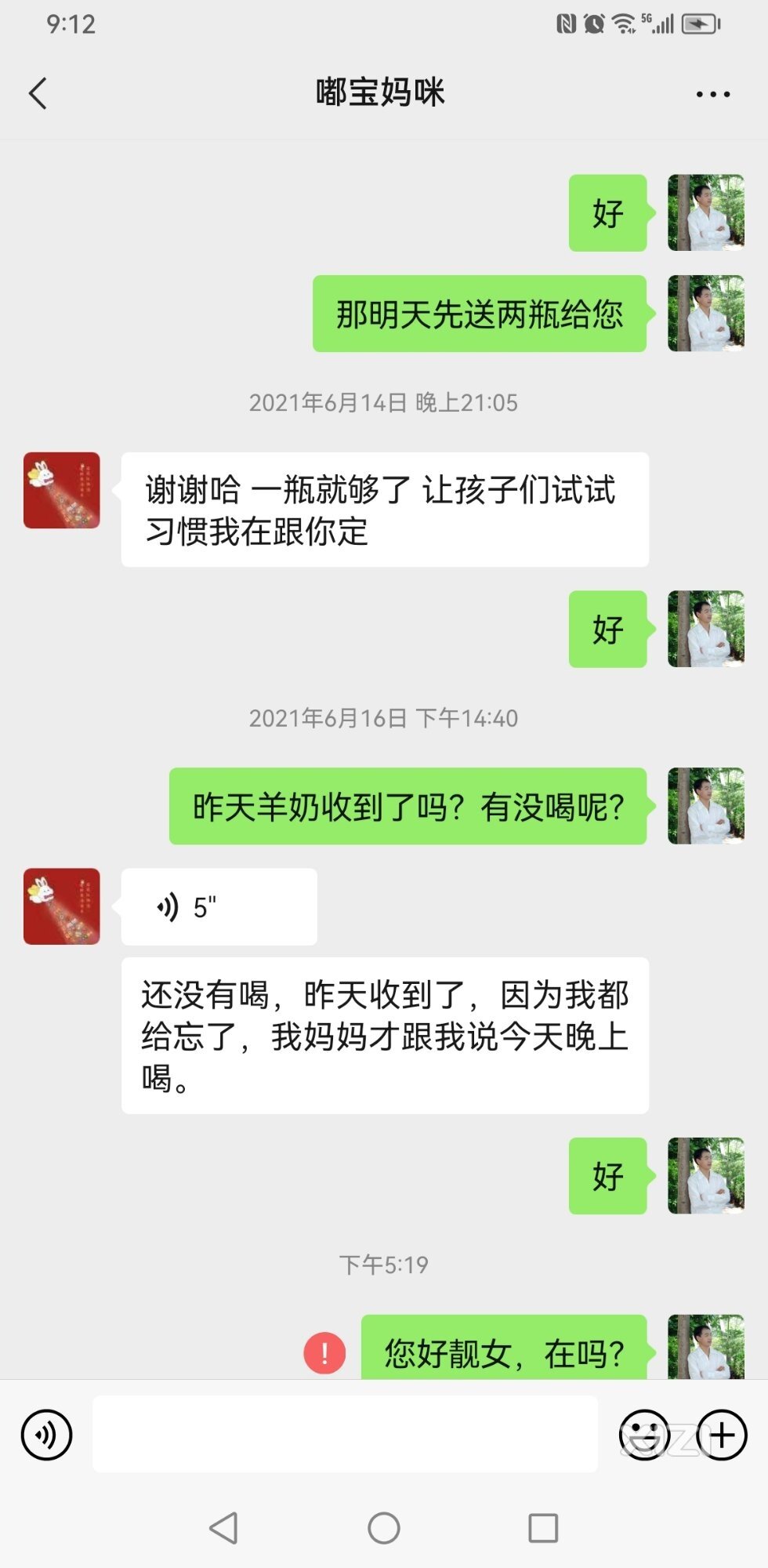Focus the message text field
This screenshot has height=1568, width=768.
pyautogui.click(x=345, y=1435)
